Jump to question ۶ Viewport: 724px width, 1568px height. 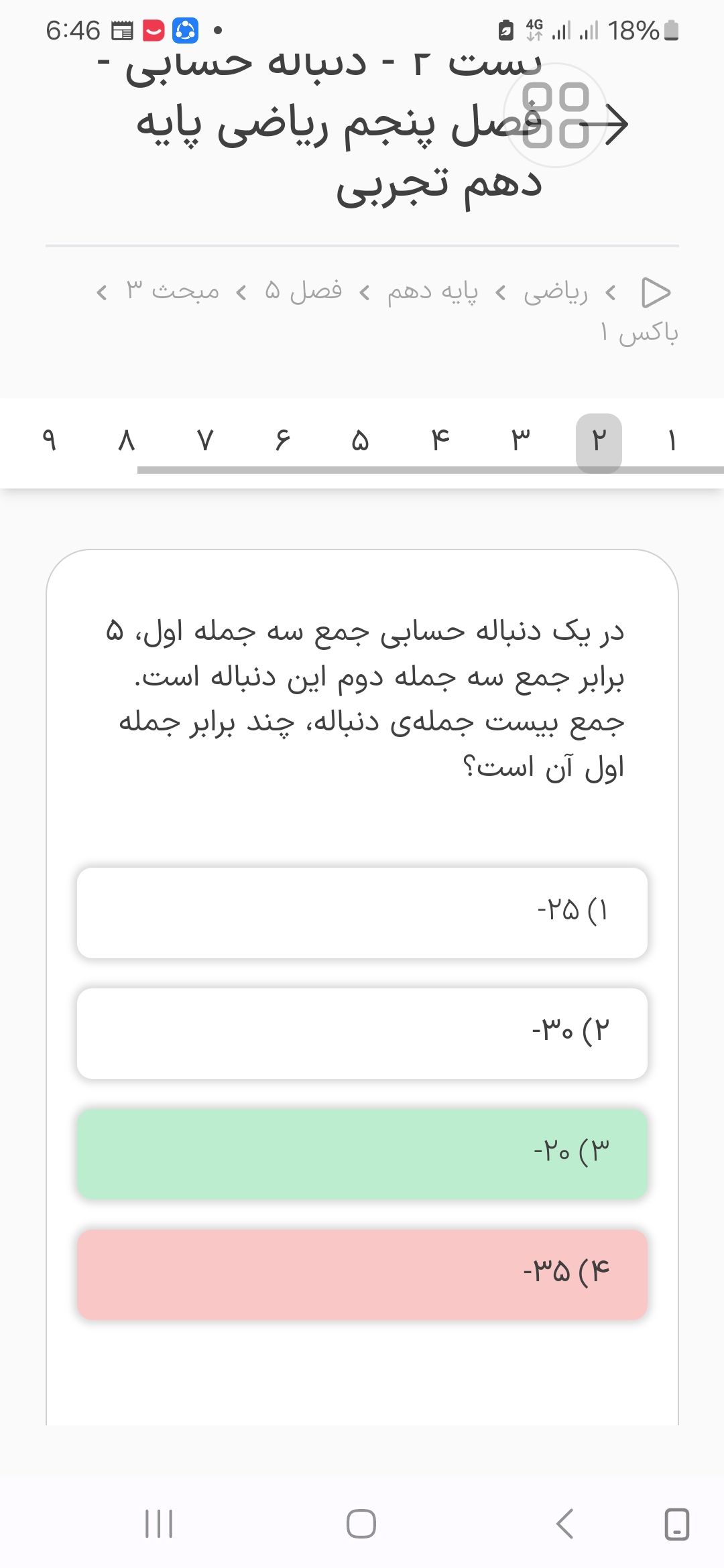(283, 441)
